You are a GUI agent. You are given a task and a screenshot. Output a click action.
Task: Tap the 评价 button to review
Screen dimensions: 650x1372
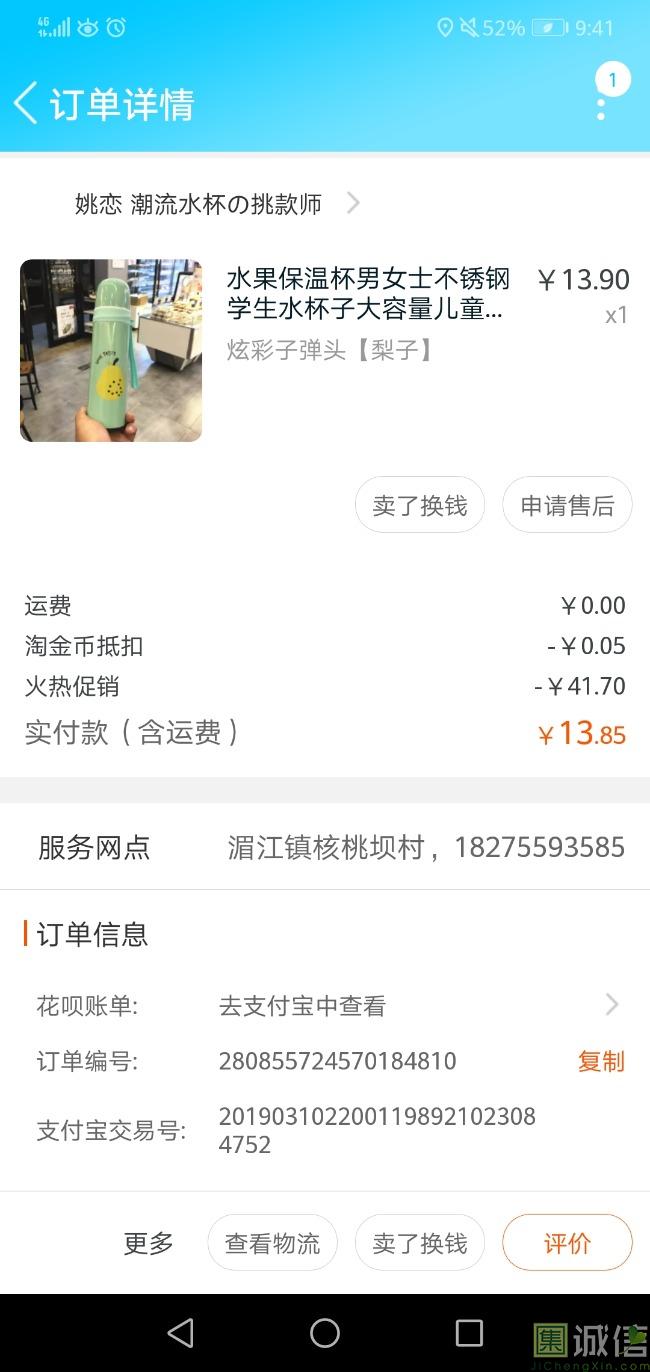point(567,1243)
